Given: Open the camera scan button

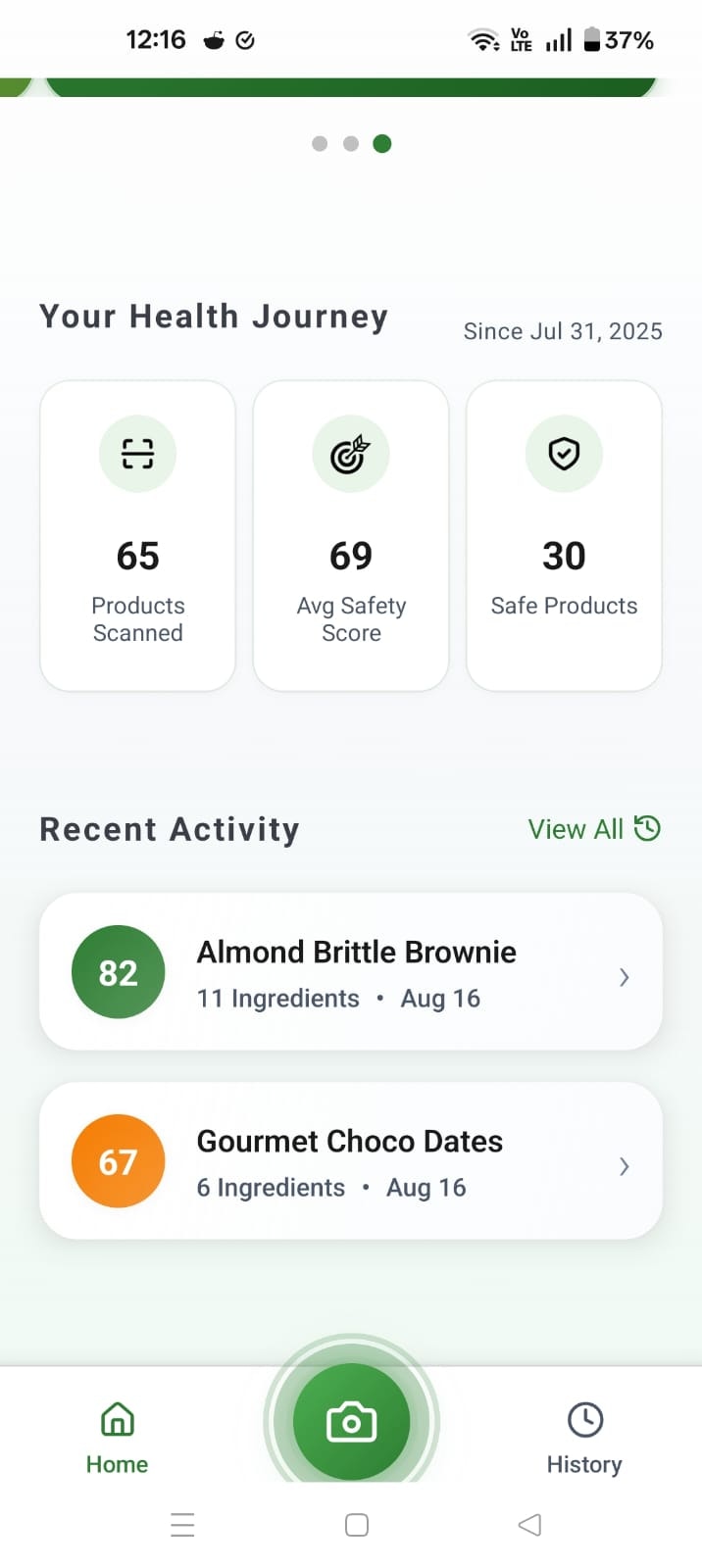Looking at the screenshot, I should tap(351, 1421).
